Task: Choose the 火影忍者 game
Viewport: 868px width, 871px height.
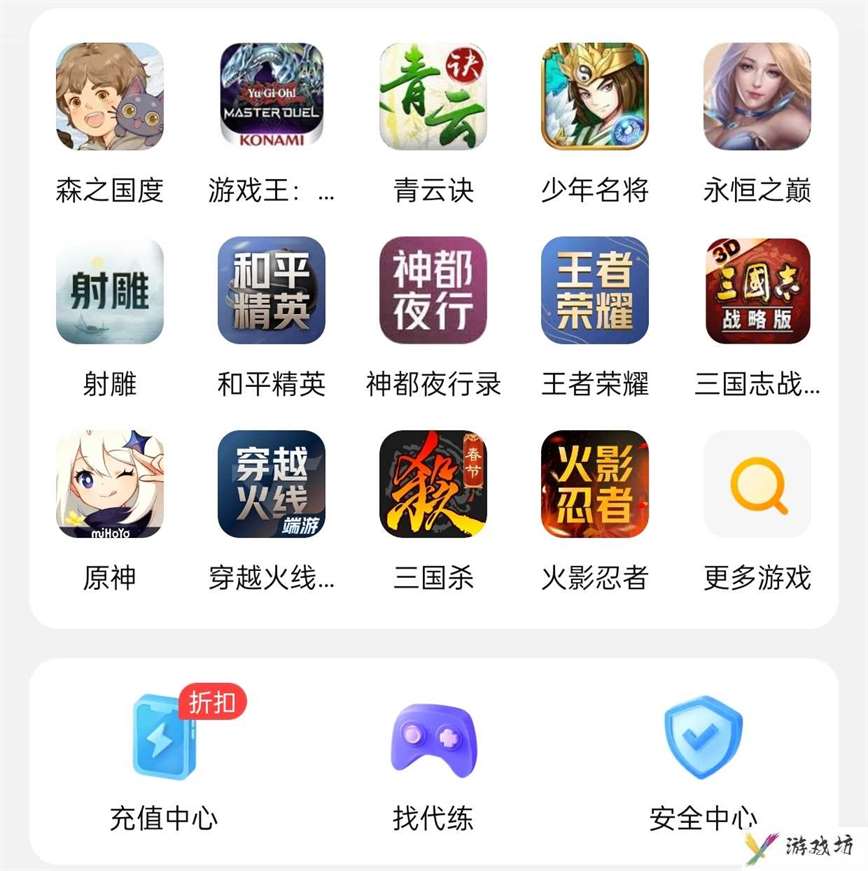Action: point(595,484)
